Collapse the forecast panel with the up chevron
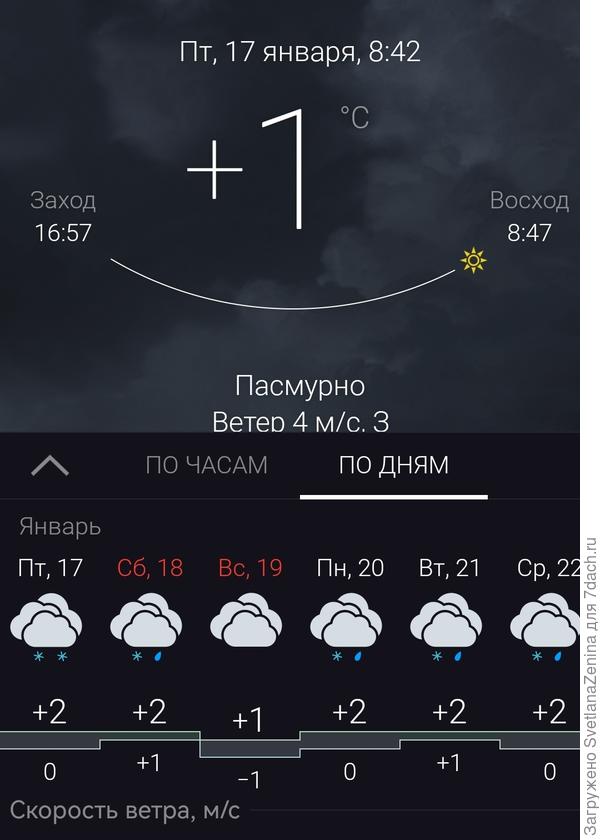The width and height of the screenshot is (600, 840). pos(50,465)
